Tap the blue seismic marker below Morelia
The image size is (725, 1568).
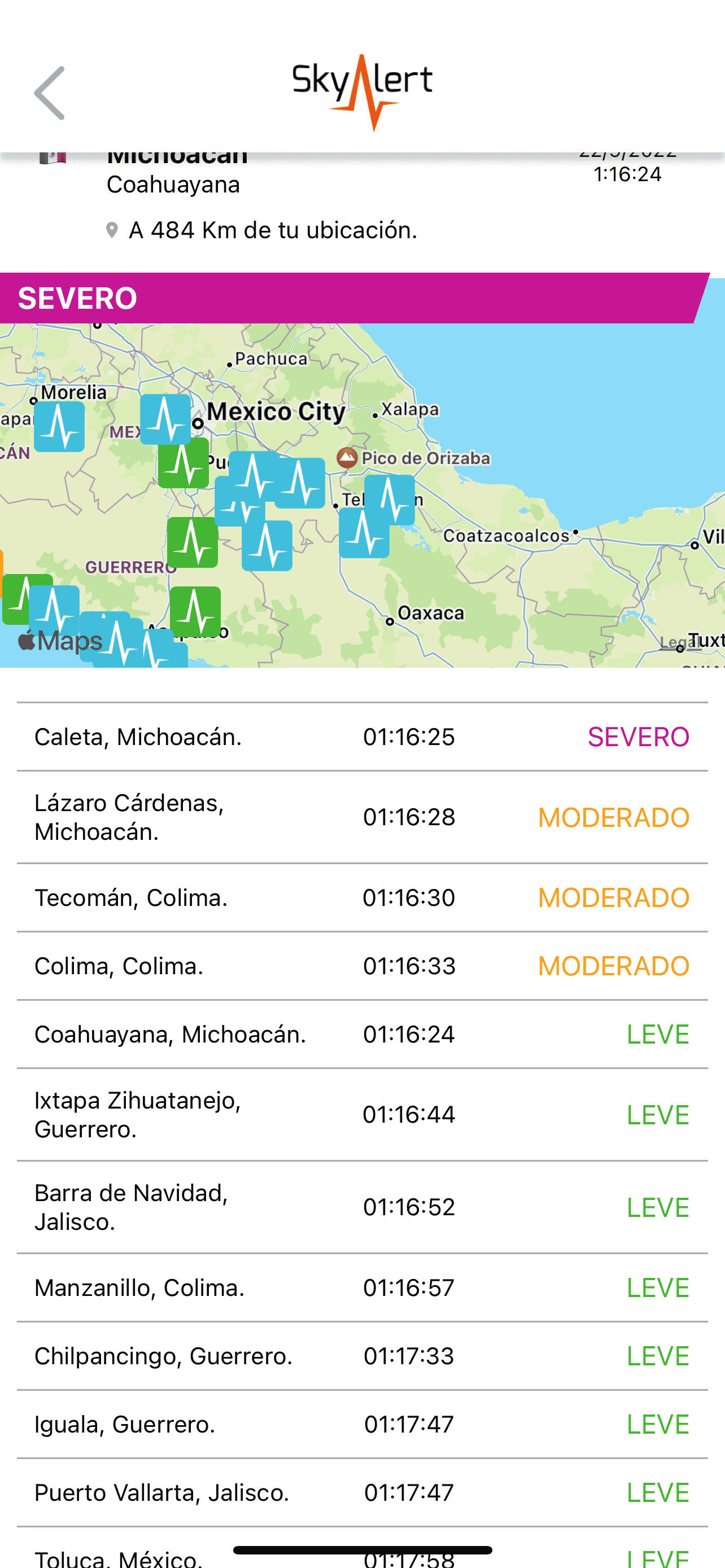point(59,426)
